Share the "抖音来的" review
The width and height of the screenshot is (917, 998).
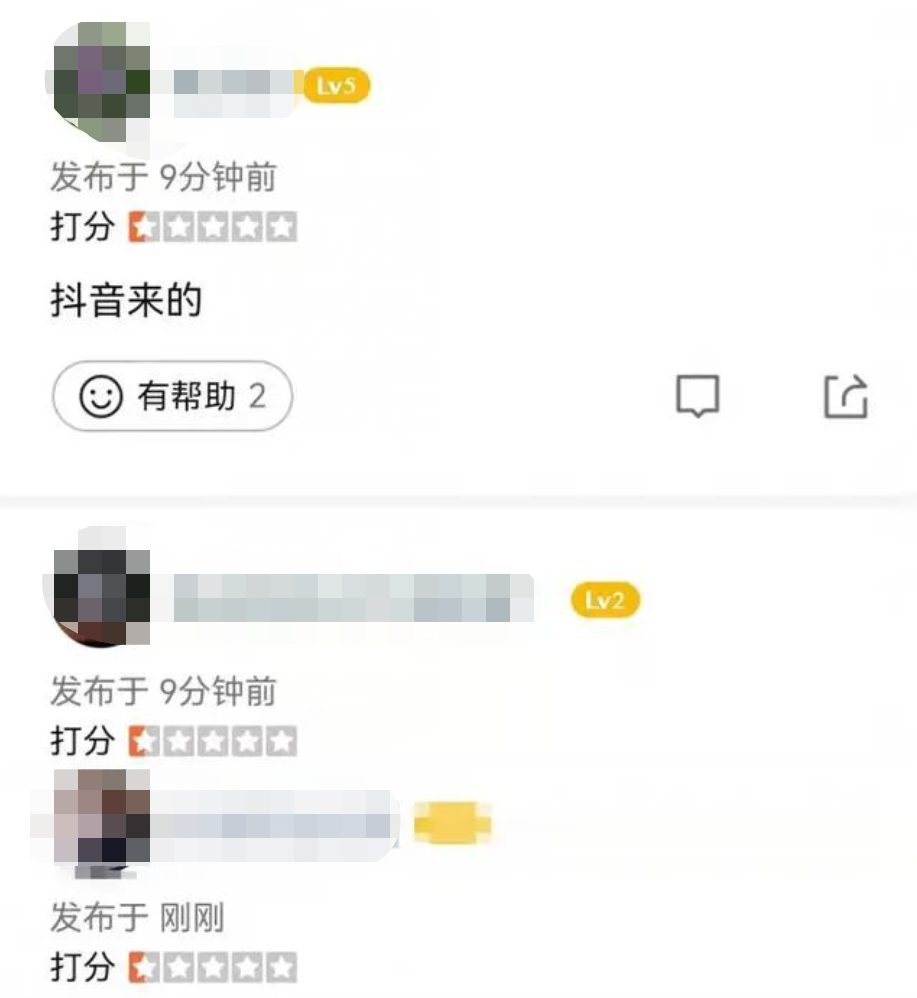click(846, 397)
